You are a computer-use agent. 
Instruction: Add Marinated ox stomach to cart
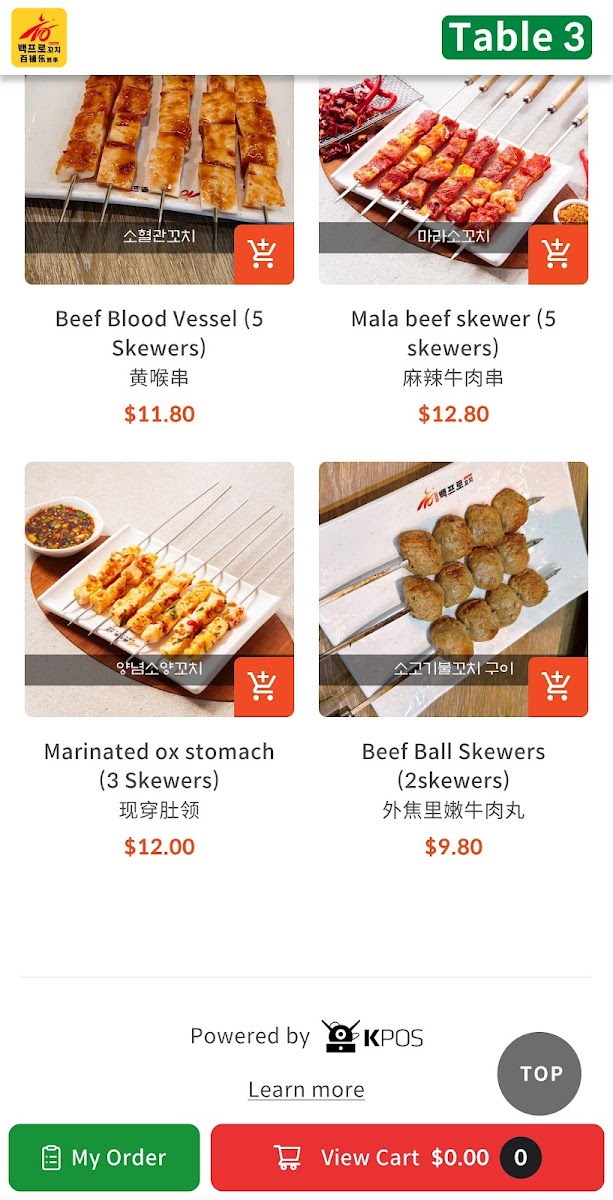coord(263,687)
